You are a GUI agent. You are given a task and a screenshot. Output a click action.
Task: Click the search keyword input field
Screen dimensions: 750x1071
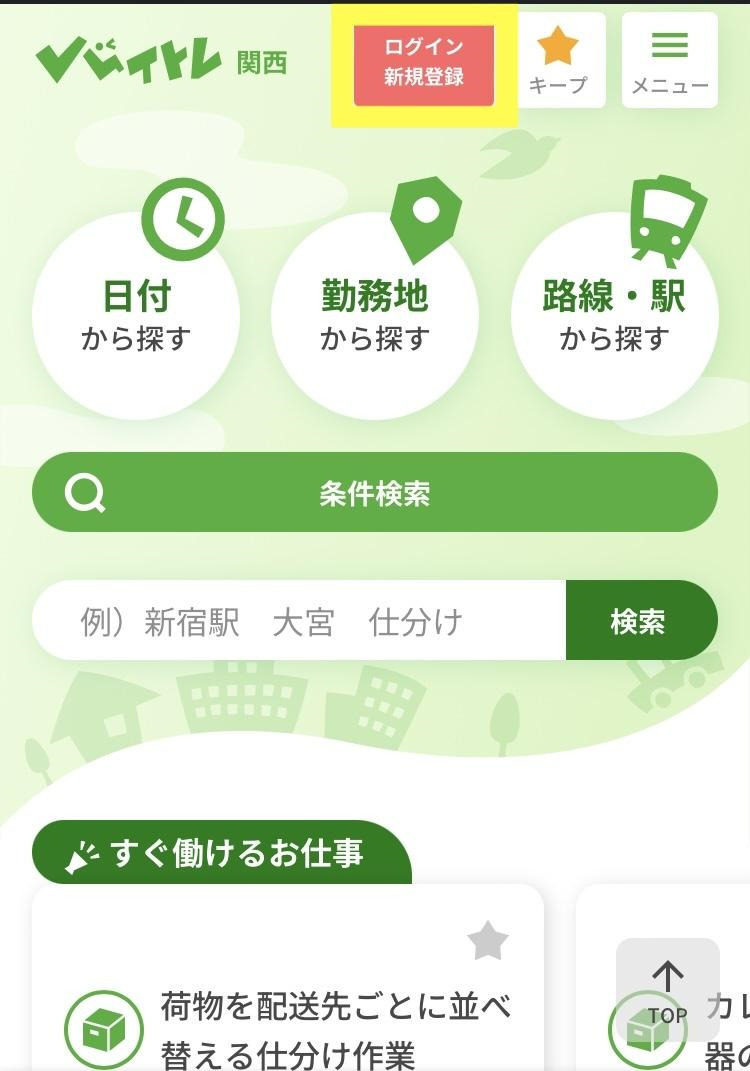(x=300, y=620)
